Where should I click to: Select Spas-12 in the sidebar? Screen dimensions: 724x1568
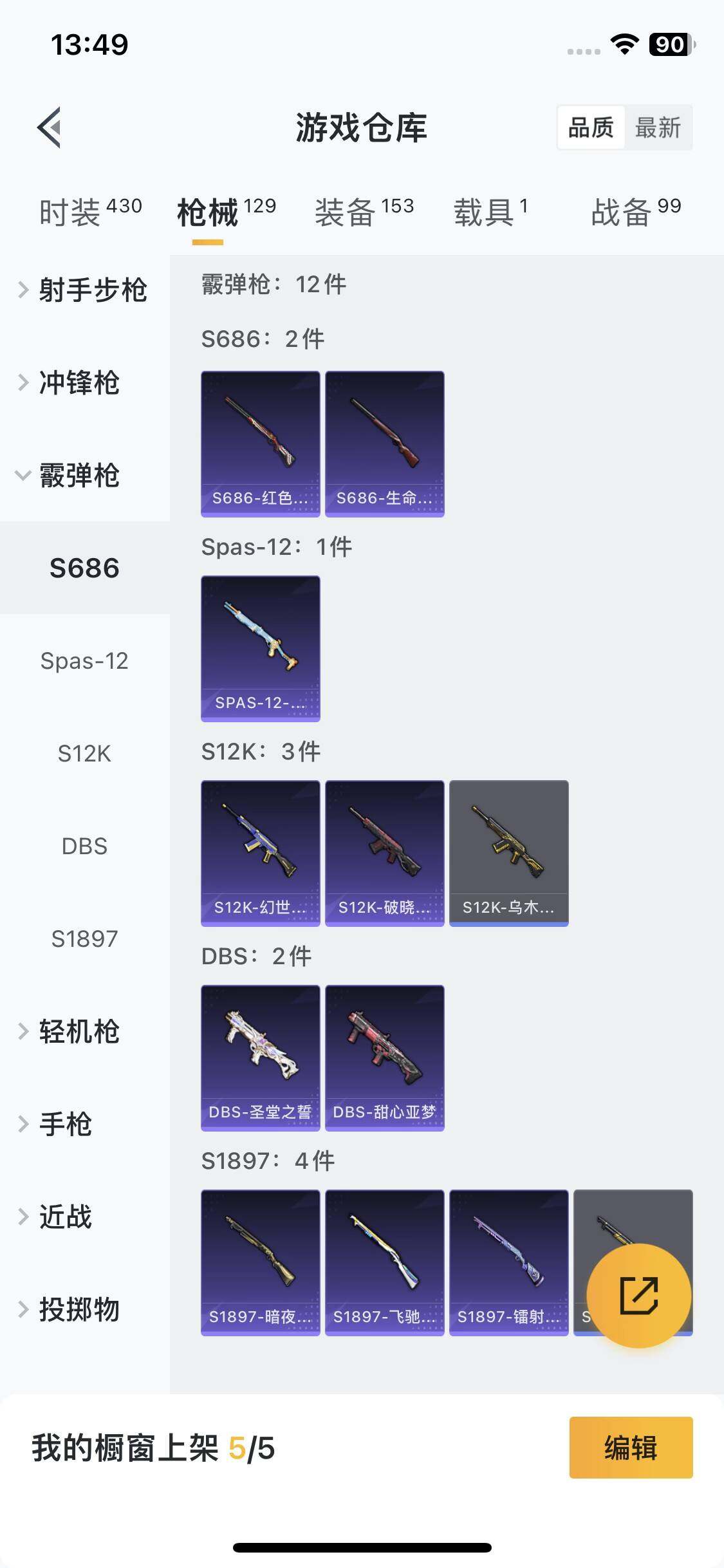click(84, 660)
